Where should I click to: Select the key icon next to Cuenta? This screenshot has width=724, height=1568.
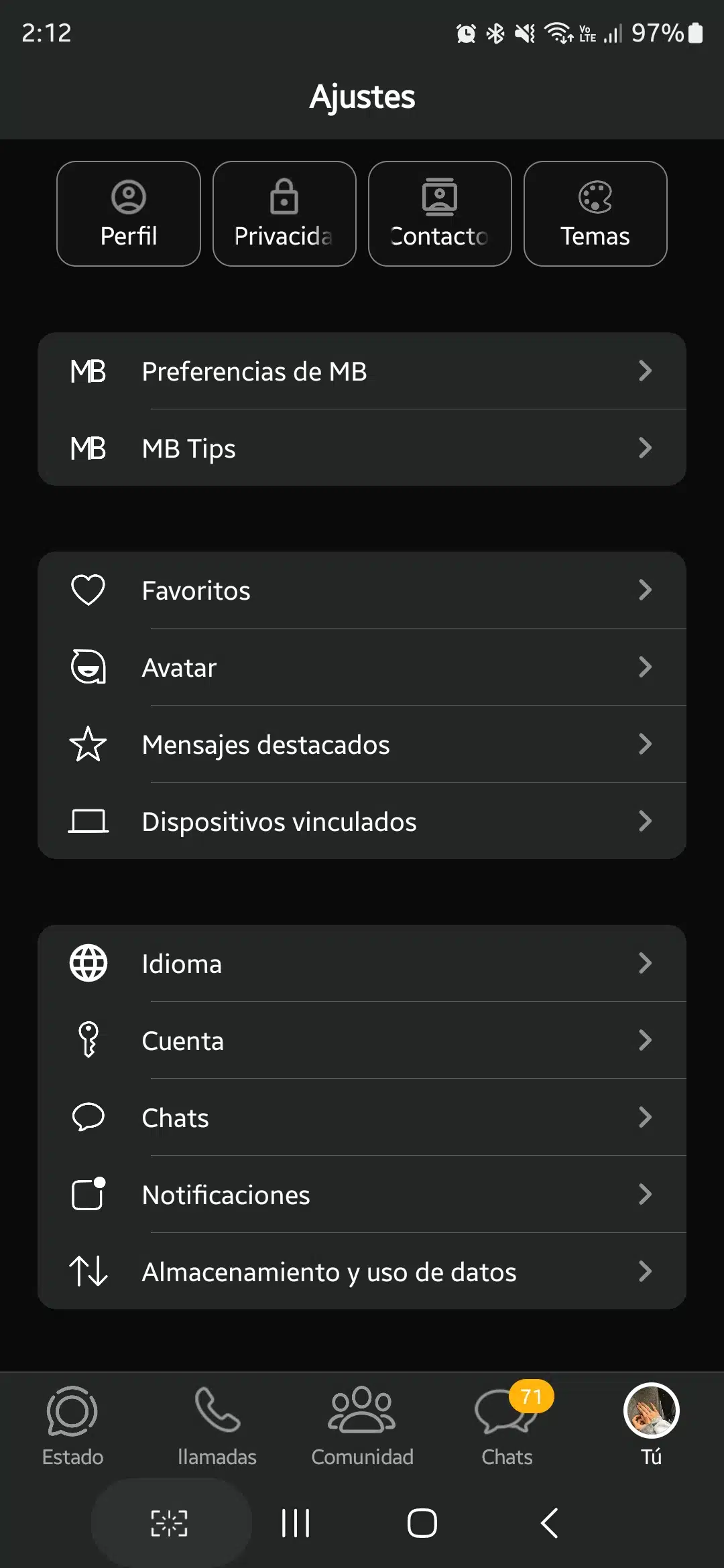88,1041
